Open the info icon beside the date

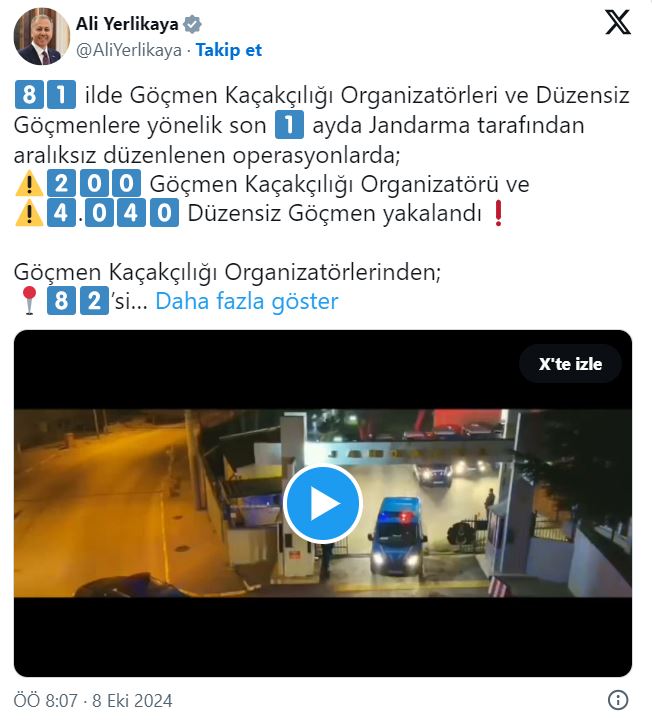click(x=618, y=700)
